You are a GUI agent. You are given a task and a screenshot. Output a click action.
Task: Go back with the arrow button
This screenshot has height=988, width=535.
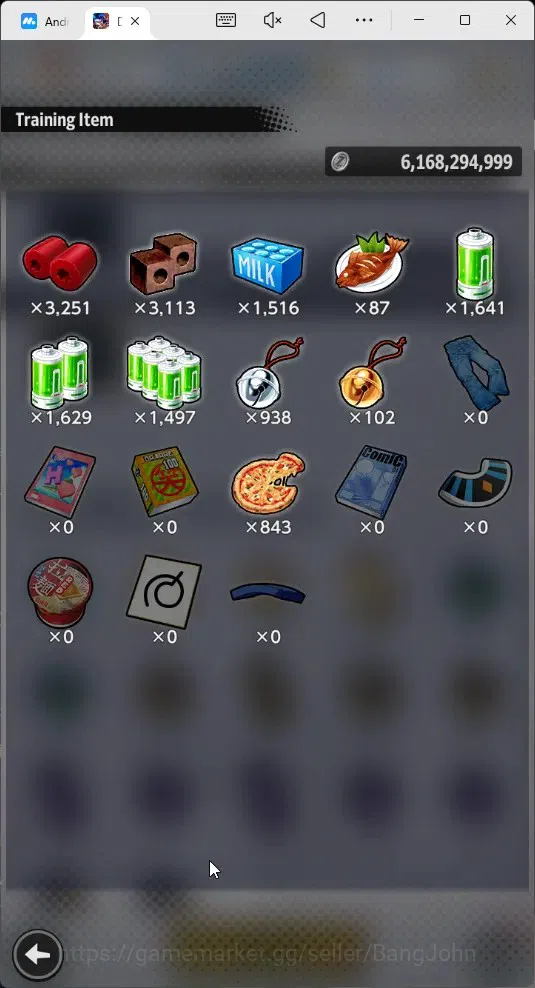coord(37,955)
